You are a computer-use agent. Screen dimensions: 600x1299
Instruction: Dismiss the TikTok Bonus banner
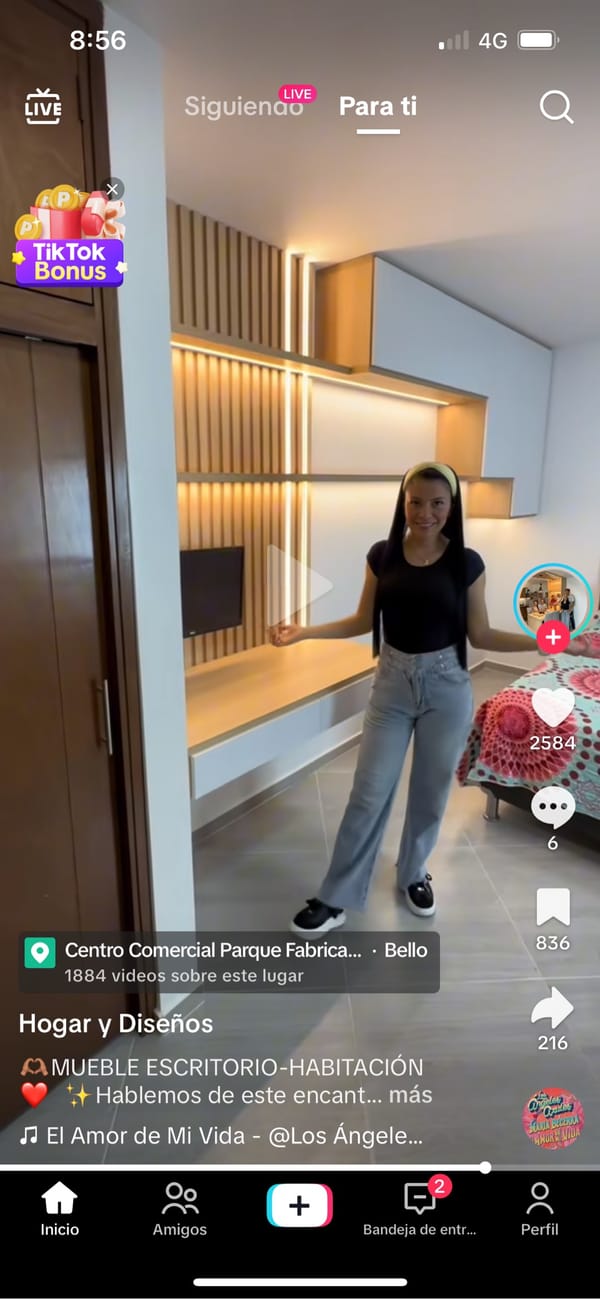tap(113, 189)
